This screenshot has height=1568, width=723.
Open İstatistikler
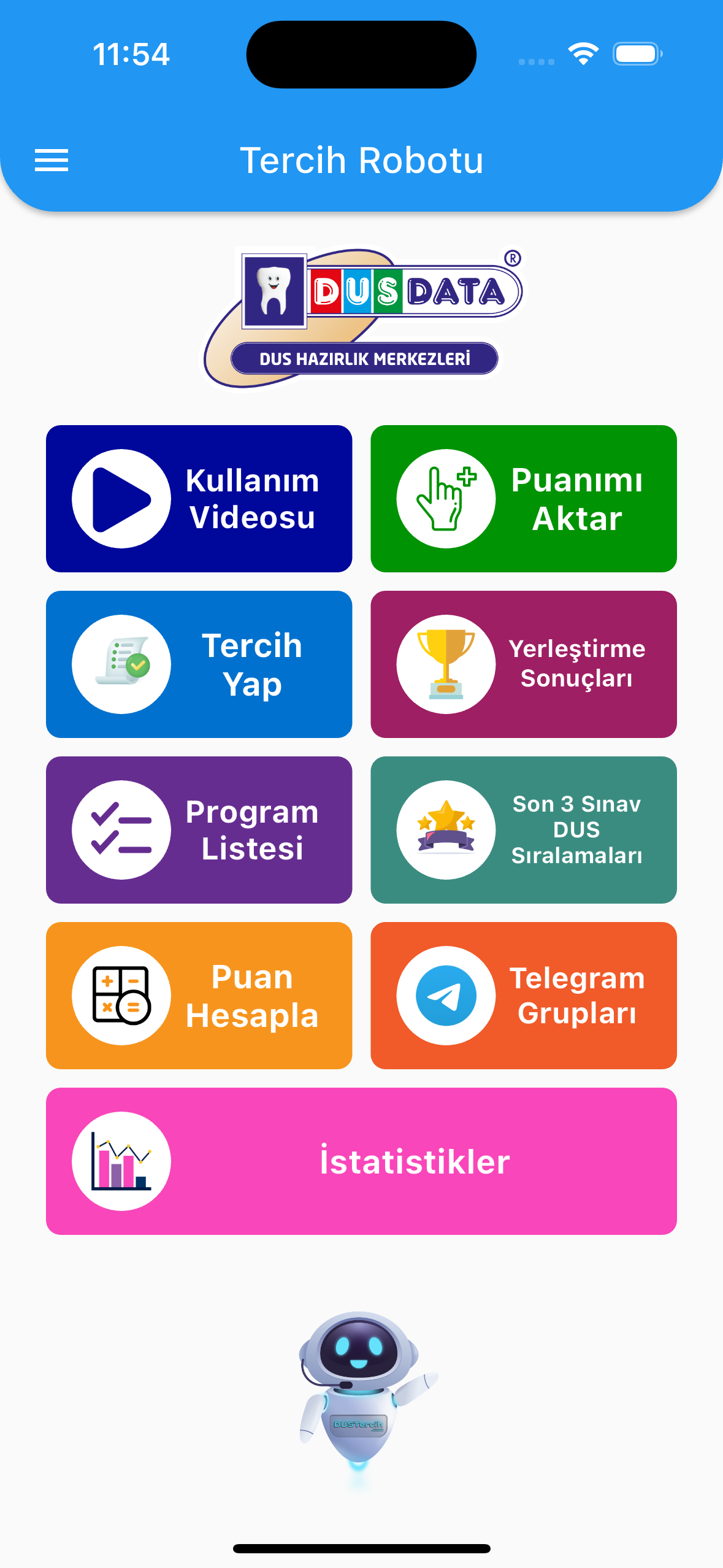coord(361,1161)
